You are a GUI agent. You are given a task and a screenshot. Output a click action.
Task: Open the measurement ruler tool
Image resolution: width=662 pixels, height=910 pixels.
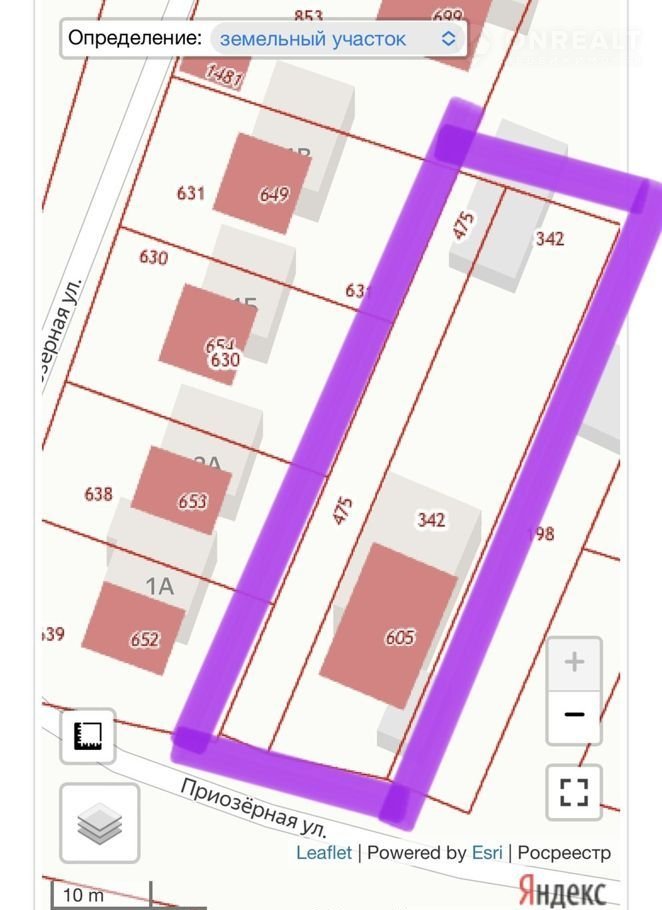pos(88,737)
